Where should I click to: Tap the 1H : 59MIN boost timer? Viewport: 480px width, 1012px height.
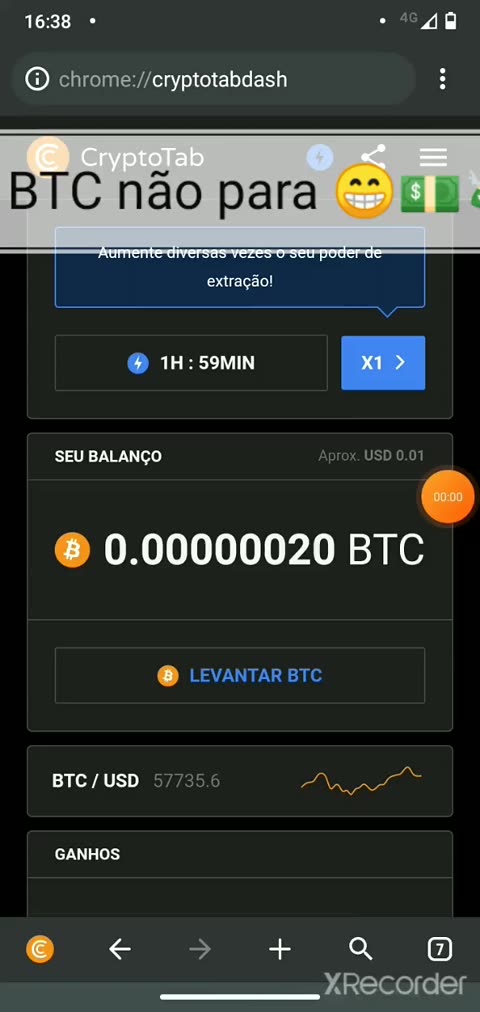191,363
